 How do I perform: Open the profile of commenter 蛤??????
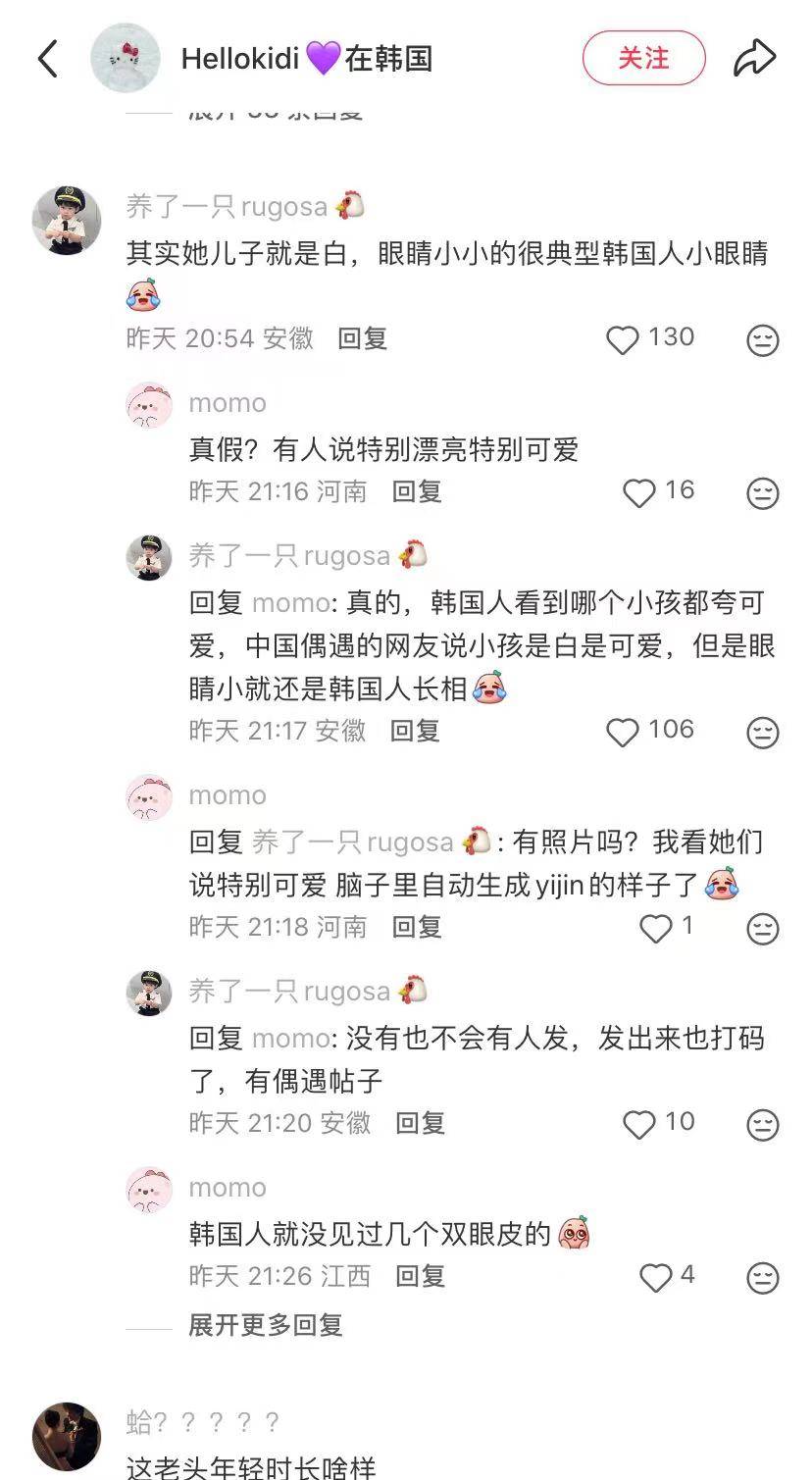pos(67,1436)
